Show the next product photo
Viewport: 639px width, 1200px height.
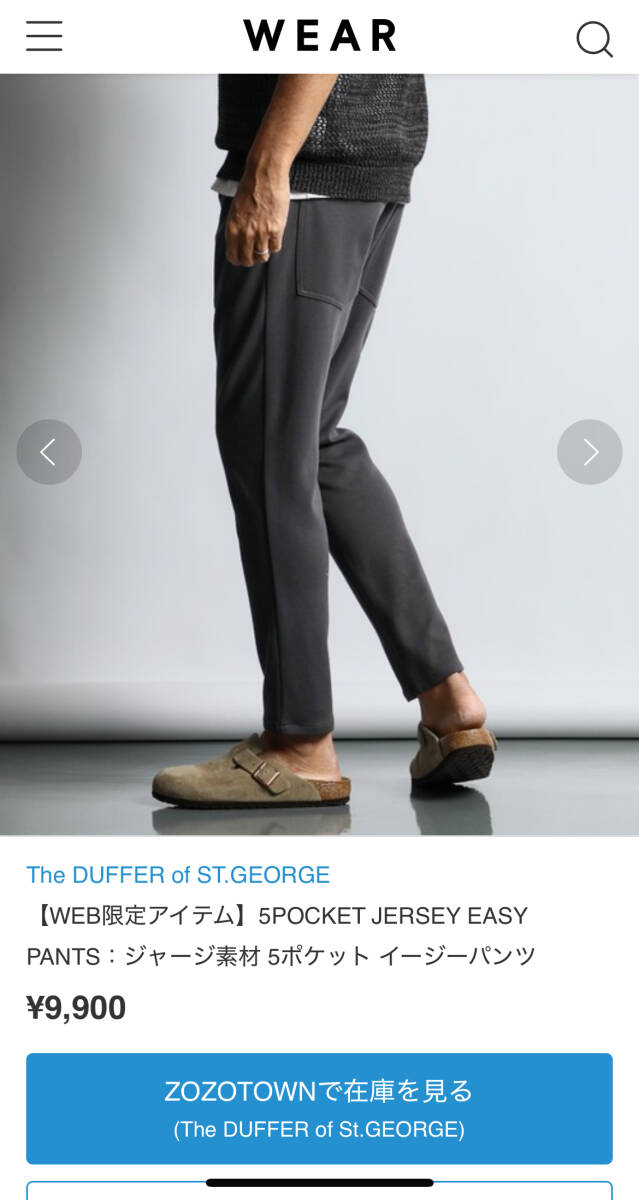[x=589, y=452]
